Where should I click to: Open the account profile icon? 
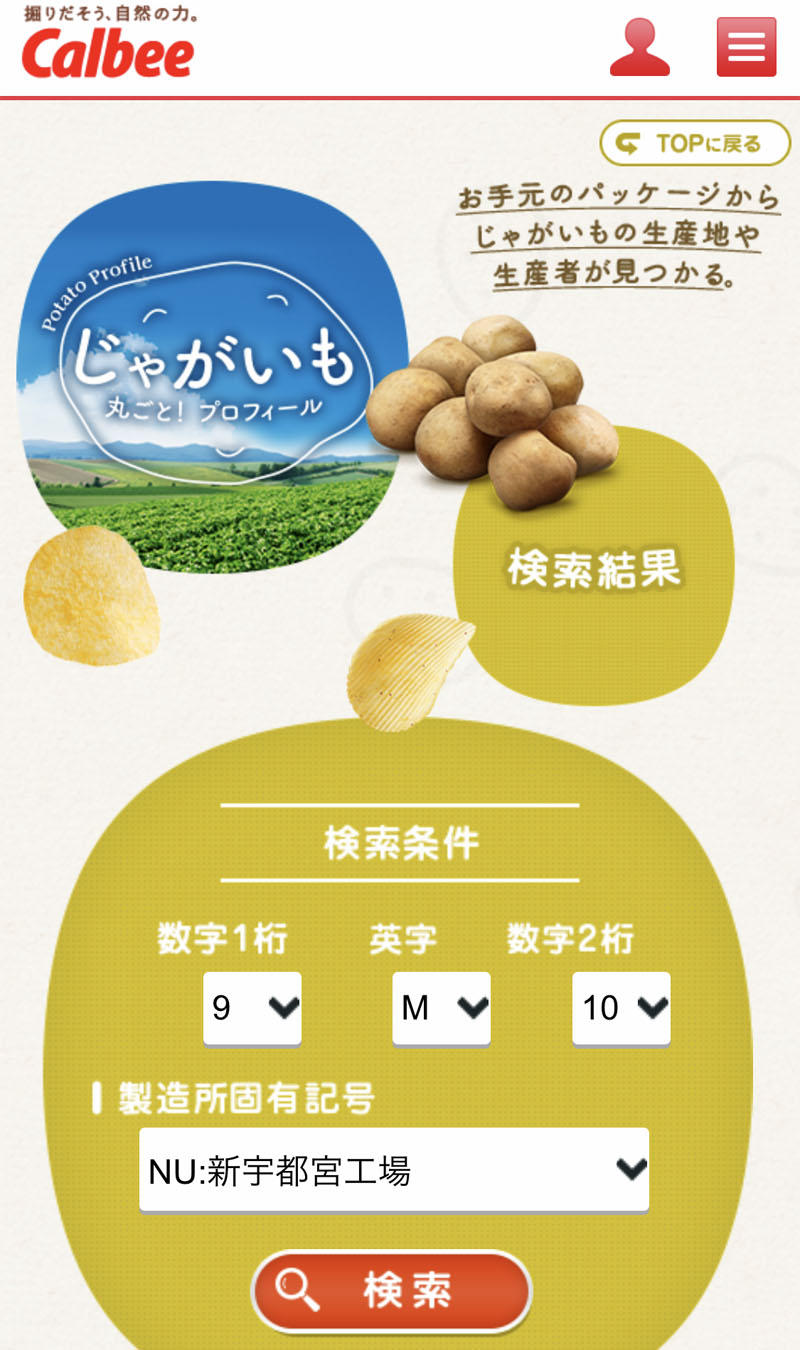point(640,47)
